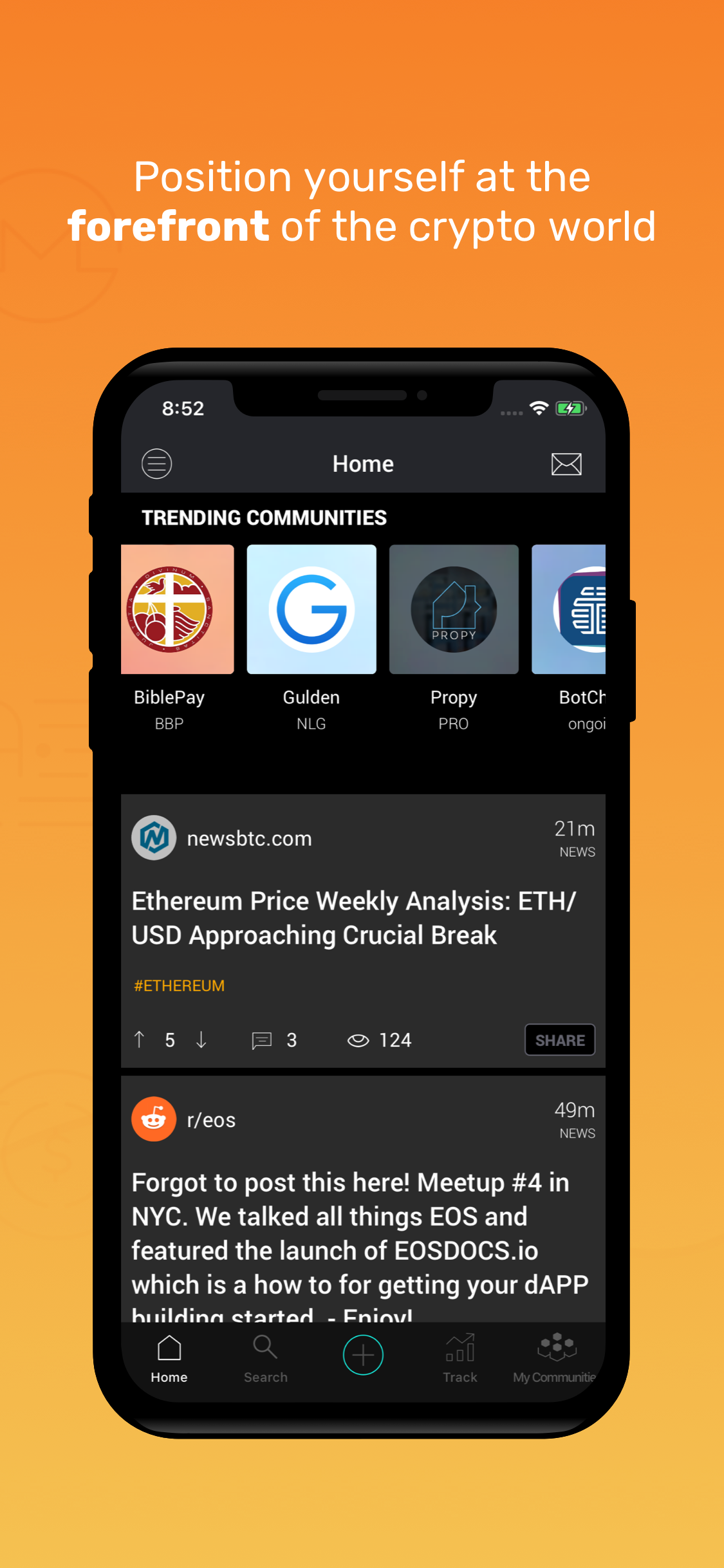
Task: Select the TRENDING COMMUNITIES section header
Action: pyautogui.click(x=264, y=517)
